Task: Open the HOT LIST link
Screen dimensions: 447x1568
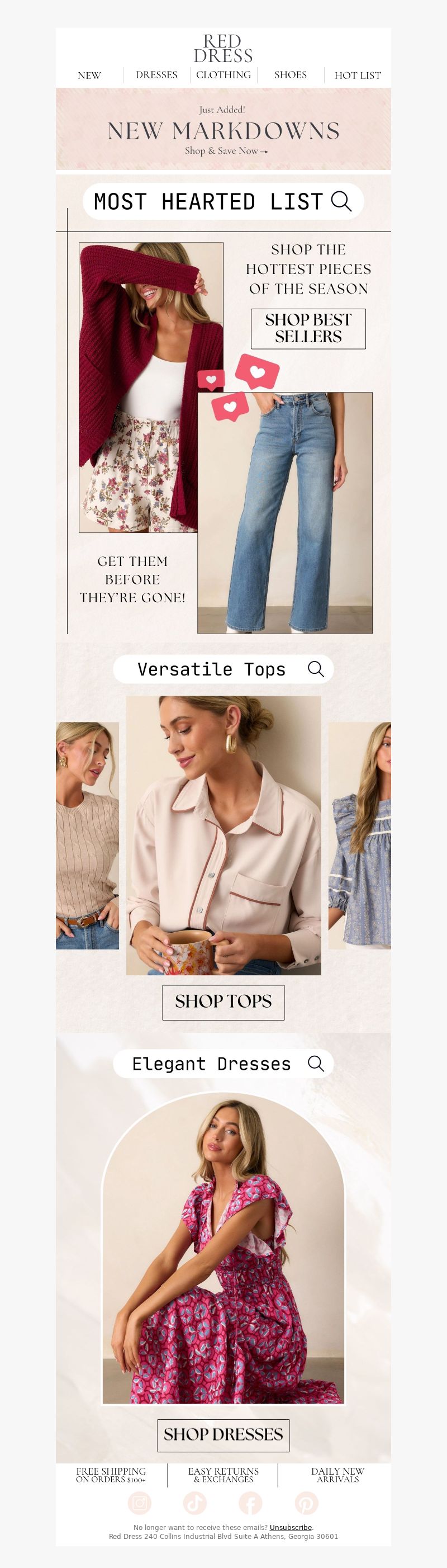Action: (358, 75)
